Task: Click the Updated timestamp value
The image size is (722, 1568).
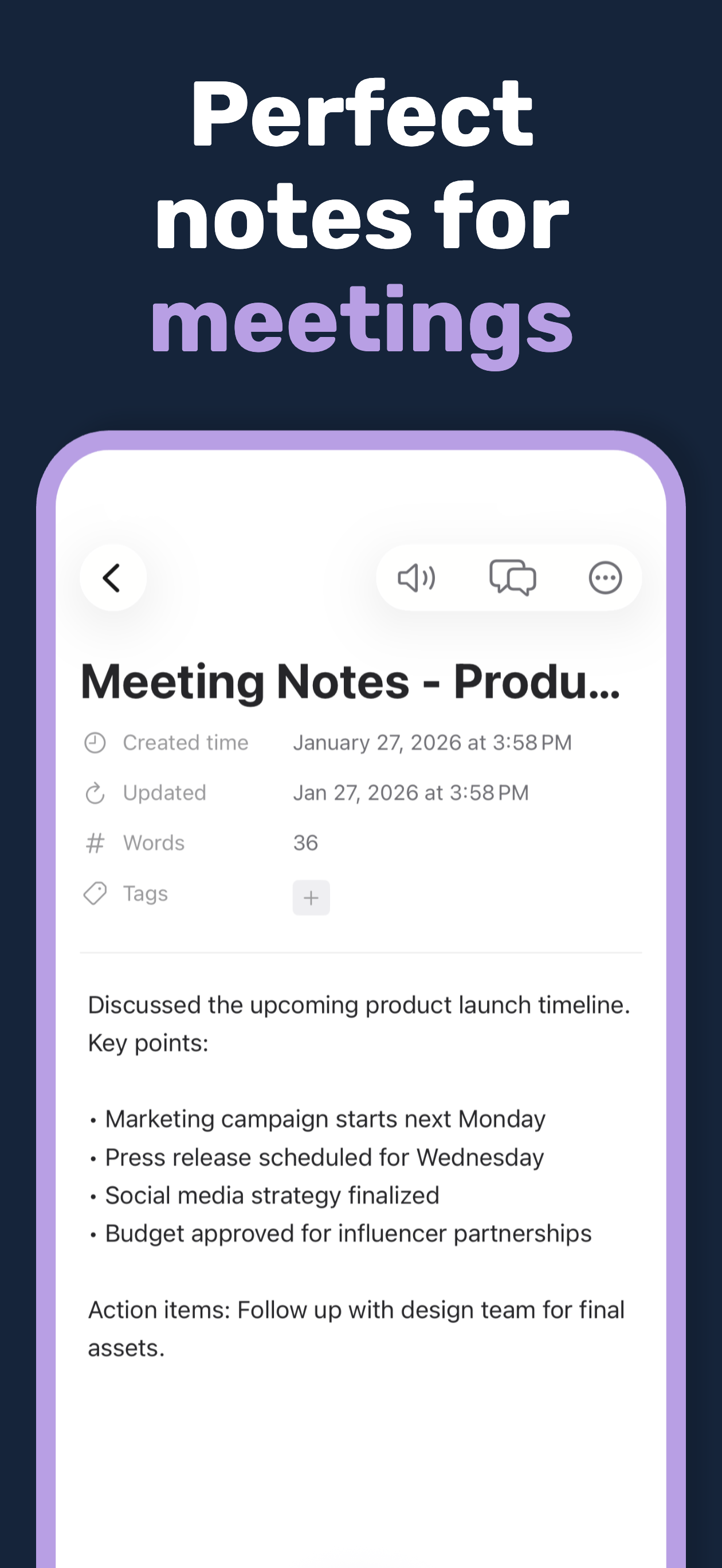Action: pos(411,793)
